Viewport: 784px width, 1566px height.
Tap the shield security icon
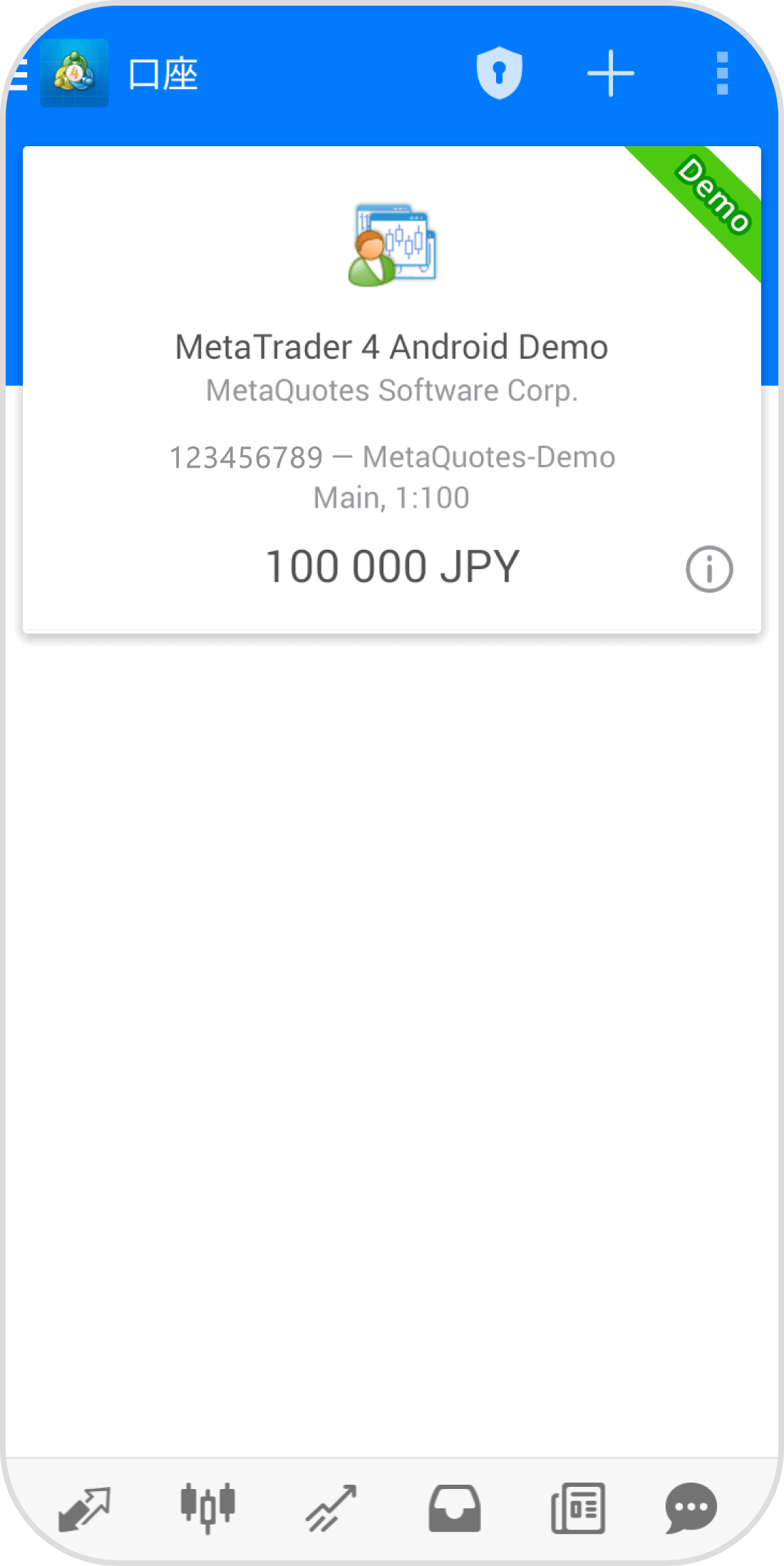pyautogui.click(x=499, y=73)
